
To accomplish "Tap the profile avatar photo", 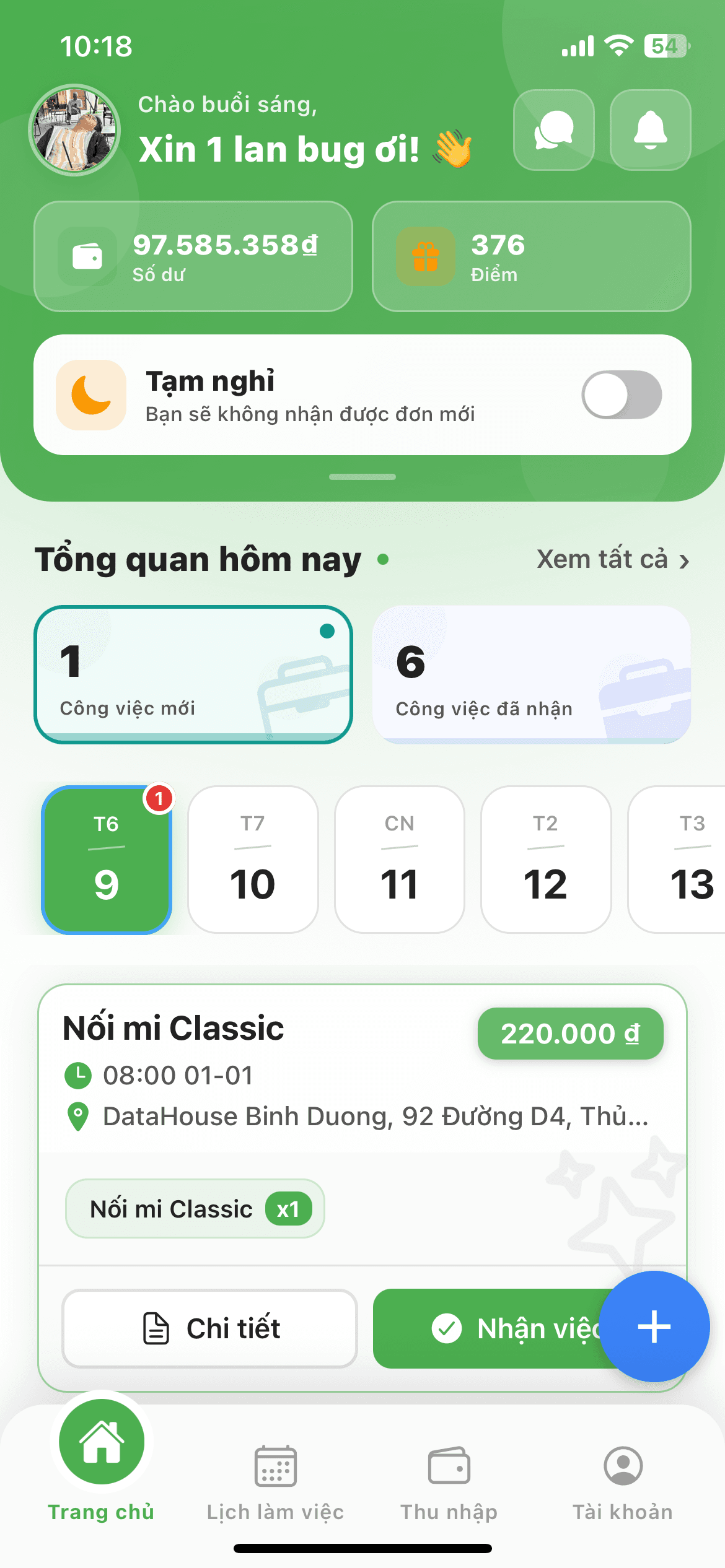I will (x=74, y=130).
